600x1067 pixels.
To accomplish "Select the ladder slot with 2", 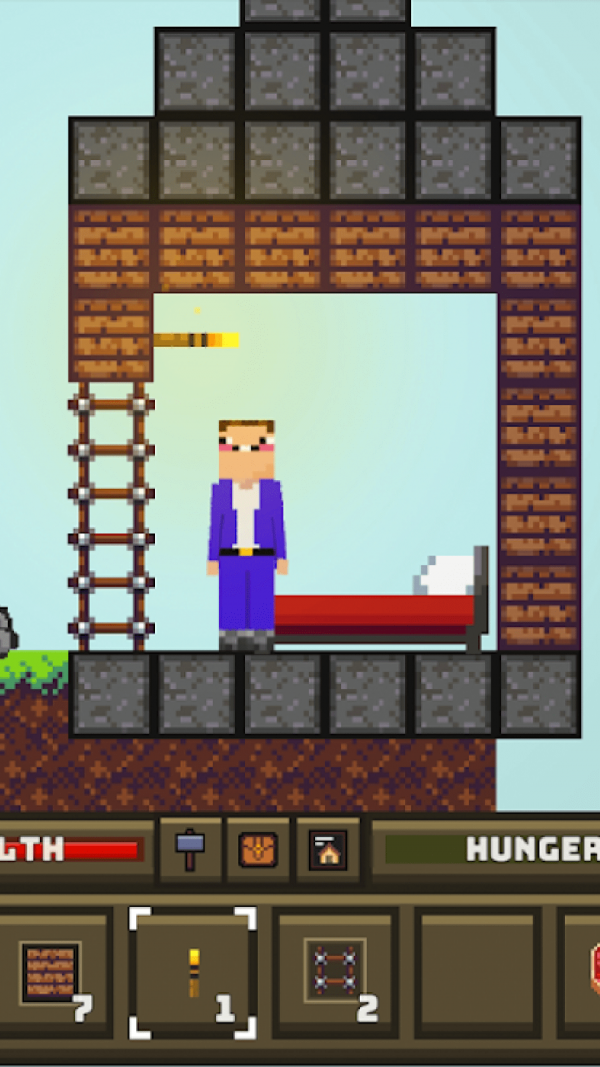I will (x=335, y=972).
